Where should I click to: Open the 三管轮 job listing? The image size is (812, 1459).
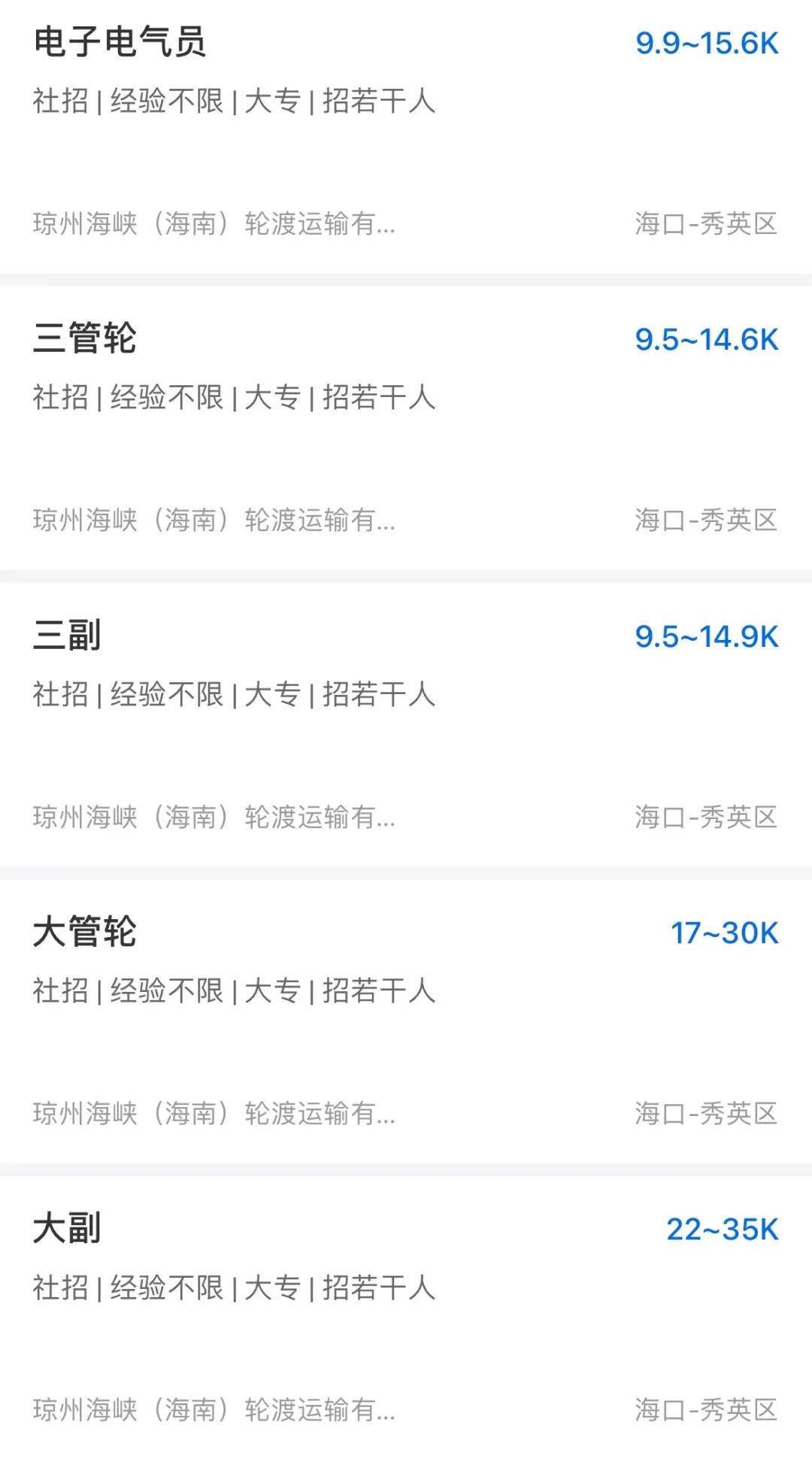[406, 428]
